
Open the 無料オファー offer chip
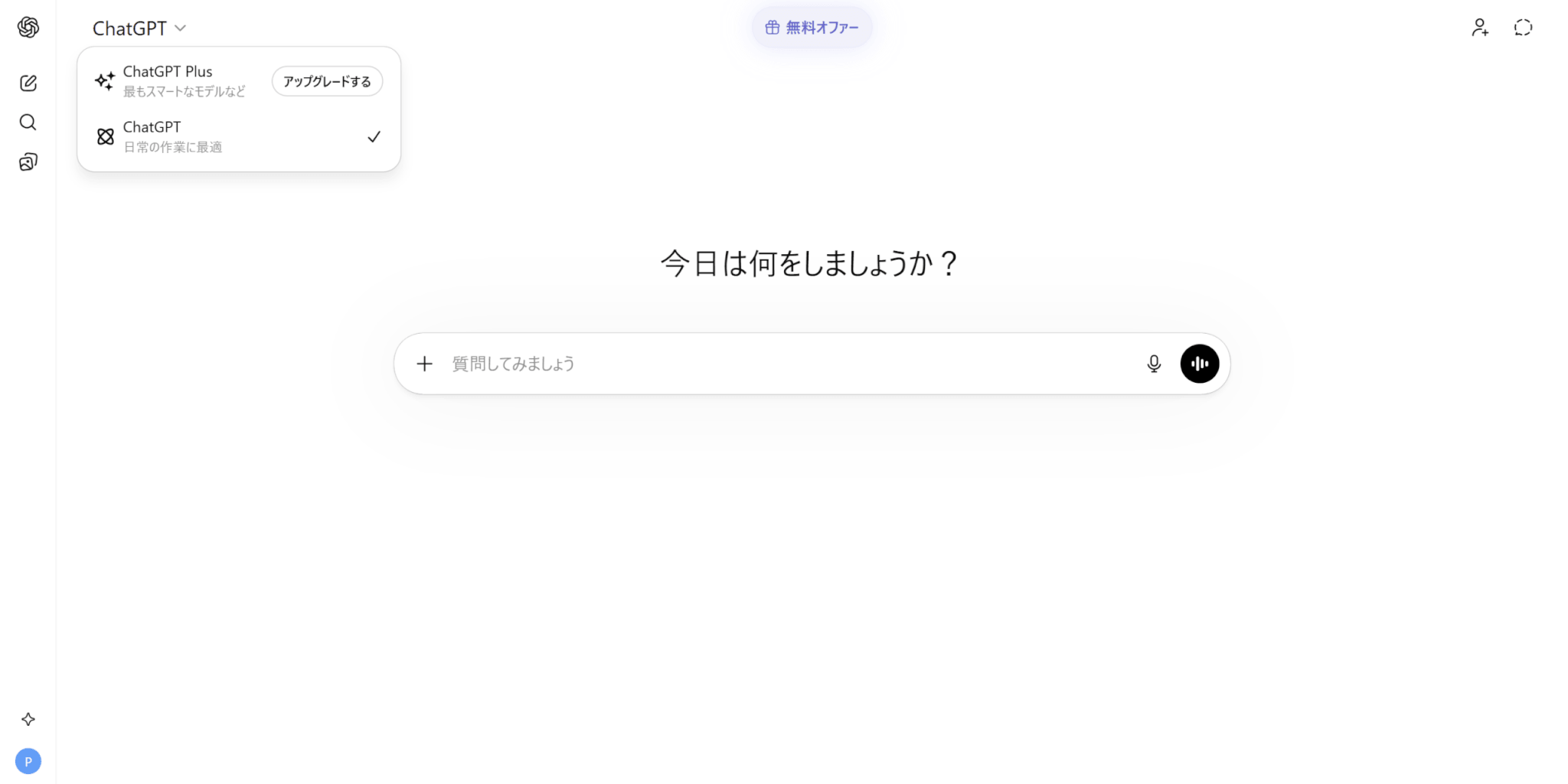(x=812, y=28)
